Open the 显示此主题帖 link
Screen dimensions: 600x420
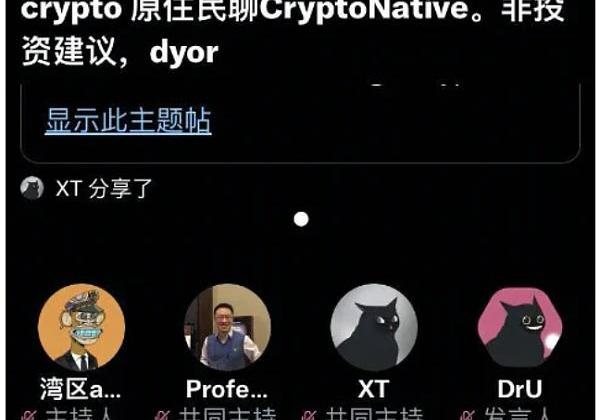128,122
